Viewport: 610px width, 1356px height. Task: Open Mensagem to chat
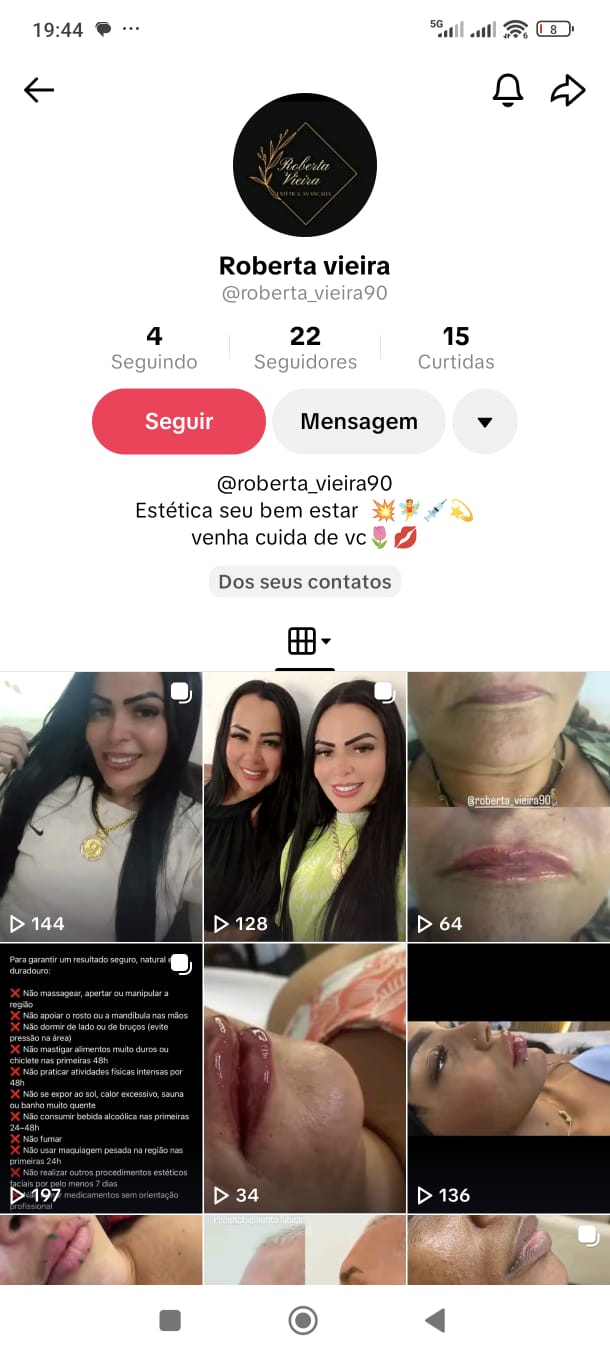[359, 421]
